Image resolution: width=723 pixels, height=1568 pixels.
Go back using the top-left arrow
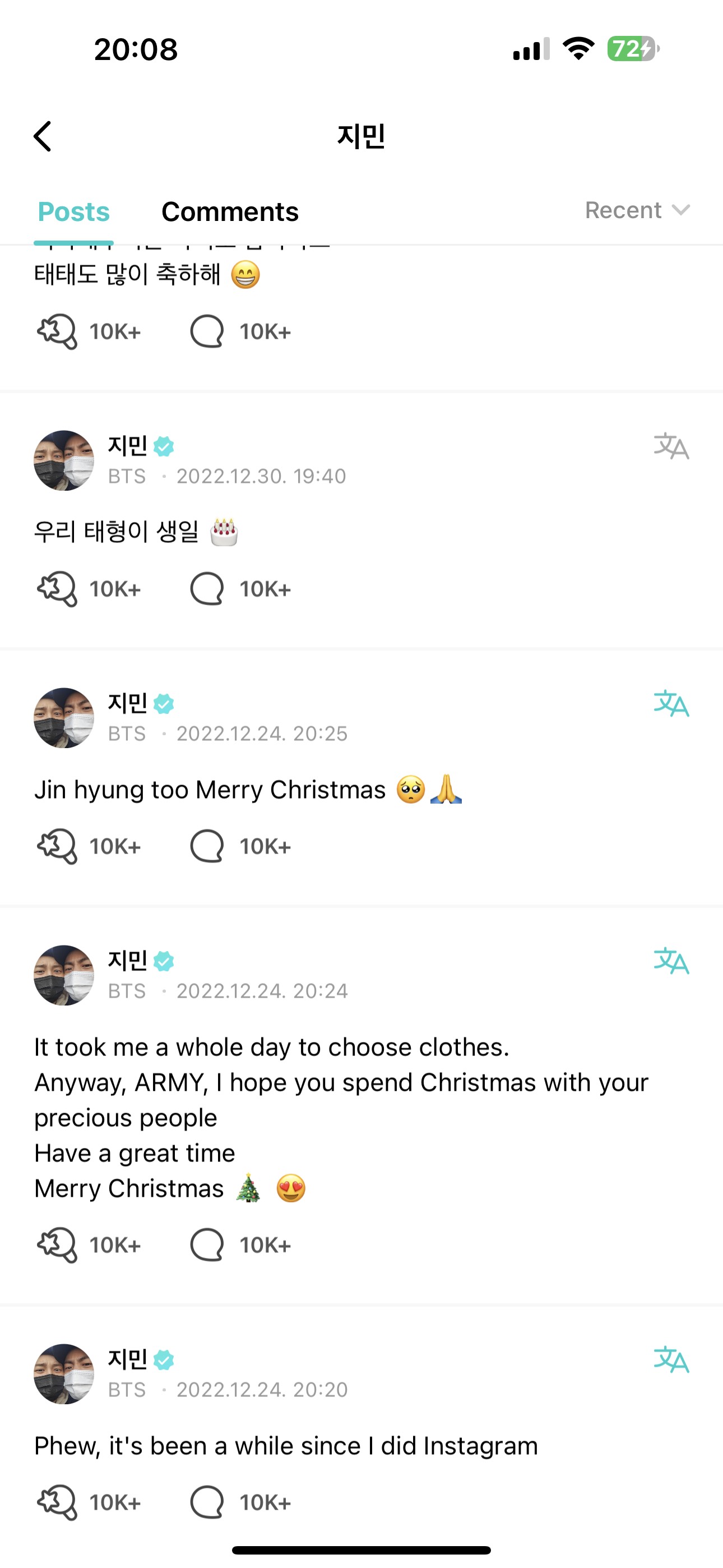[43, 136]
